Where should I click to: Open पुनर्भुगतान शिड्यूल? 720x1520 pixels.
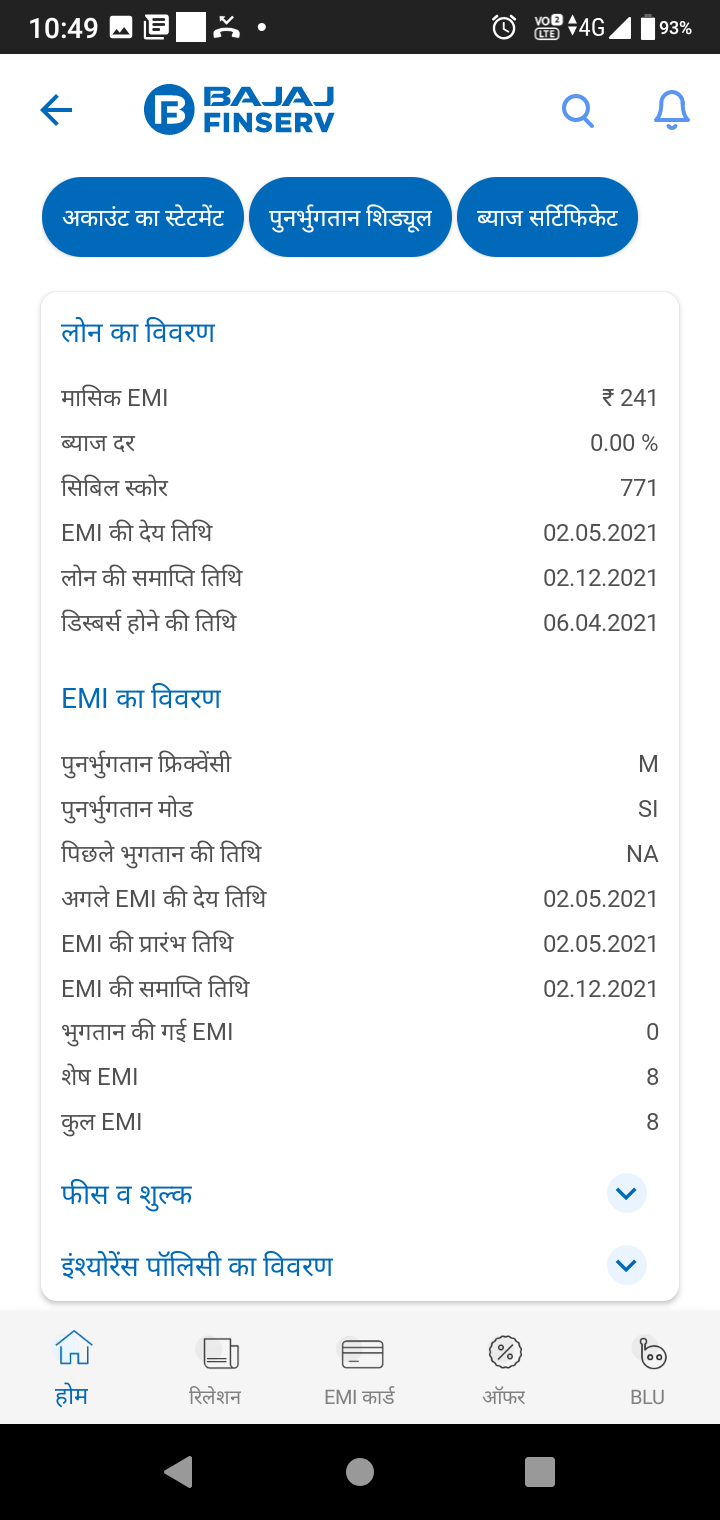pyautogui.click(x=350, y=217)
